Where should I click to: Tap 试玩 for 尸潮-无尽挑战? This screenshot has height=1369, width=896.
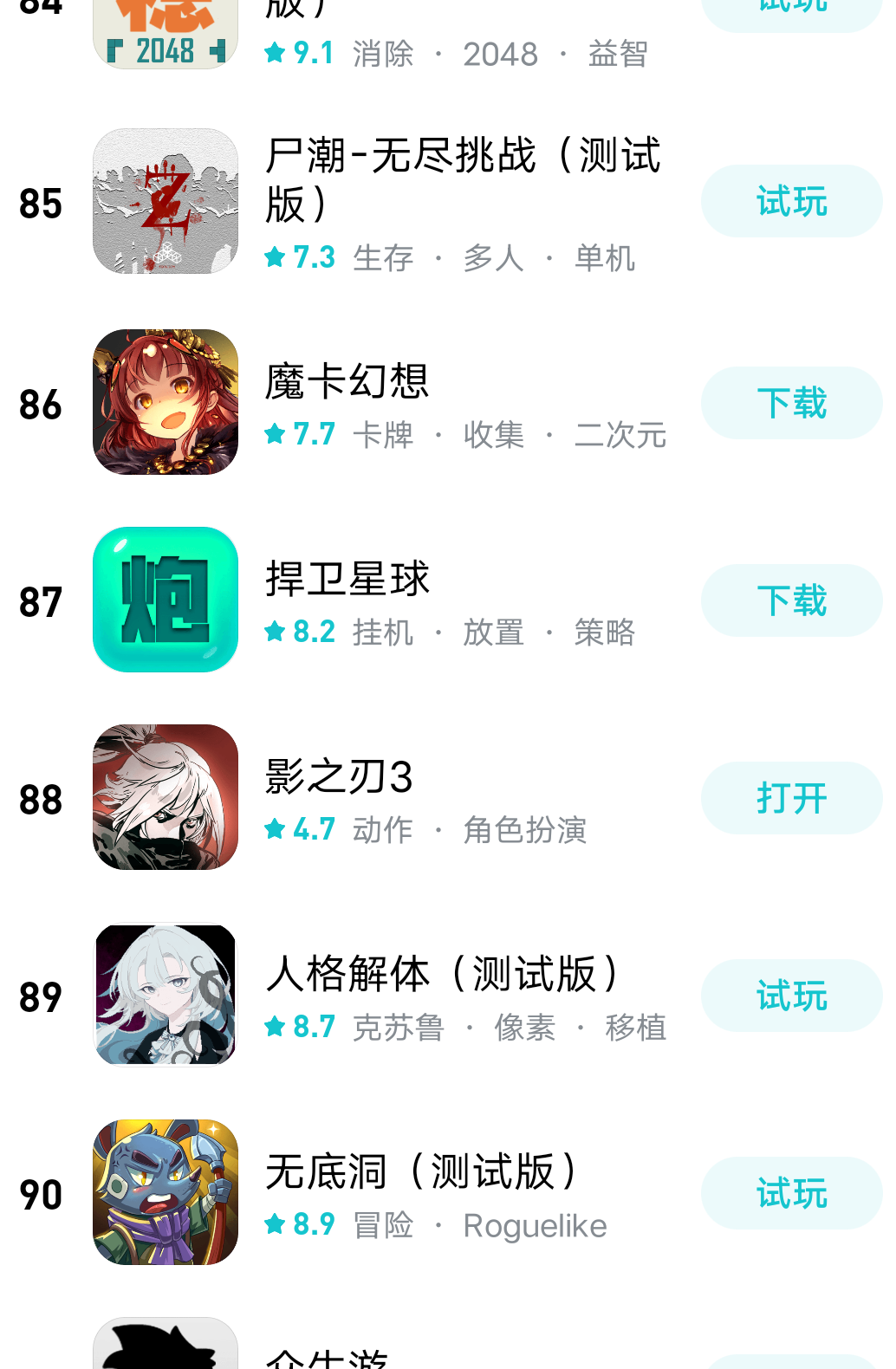point(790,200)
